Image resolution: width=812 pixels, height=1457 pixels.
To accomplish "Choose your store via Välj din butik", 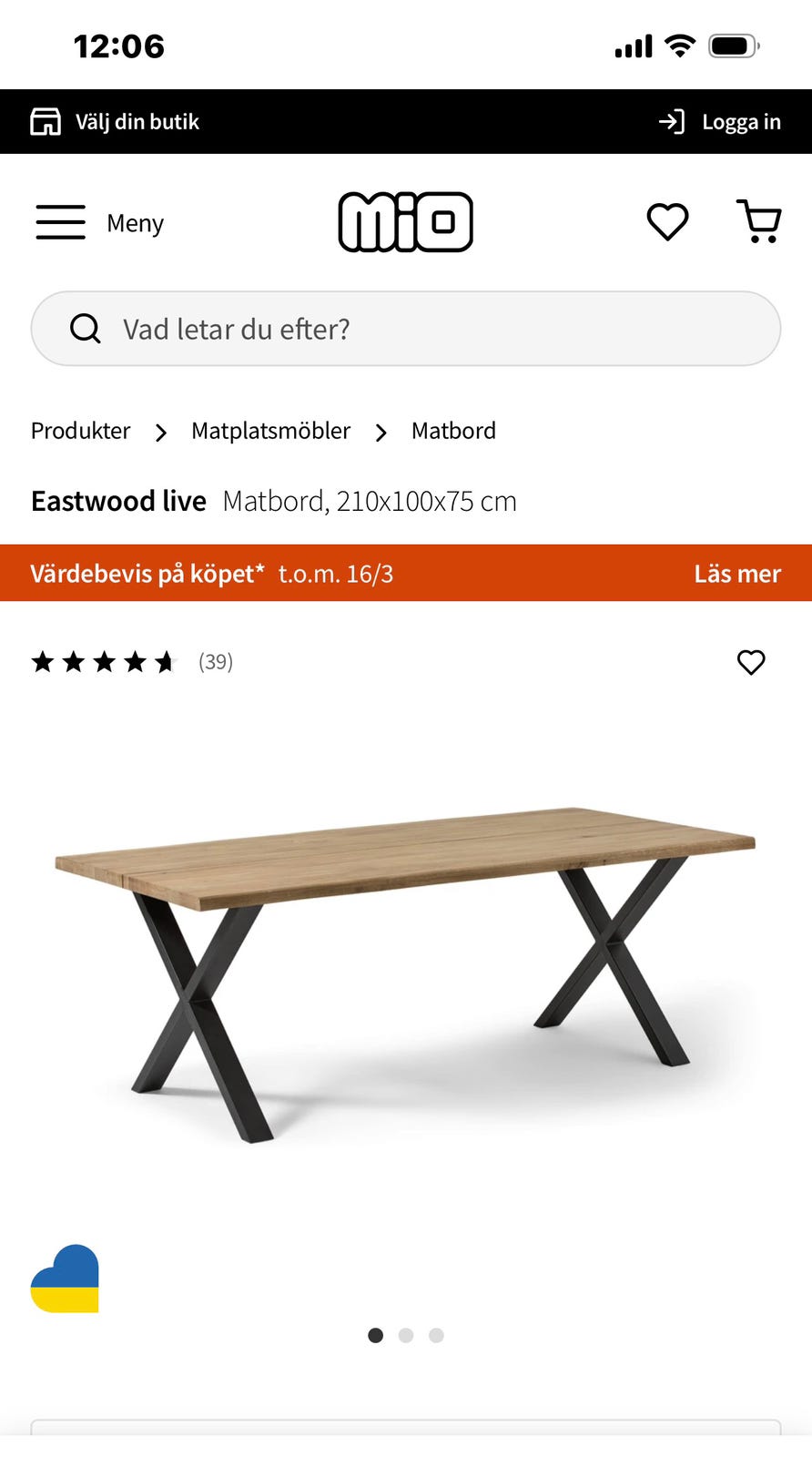I will tap(116, 122).
